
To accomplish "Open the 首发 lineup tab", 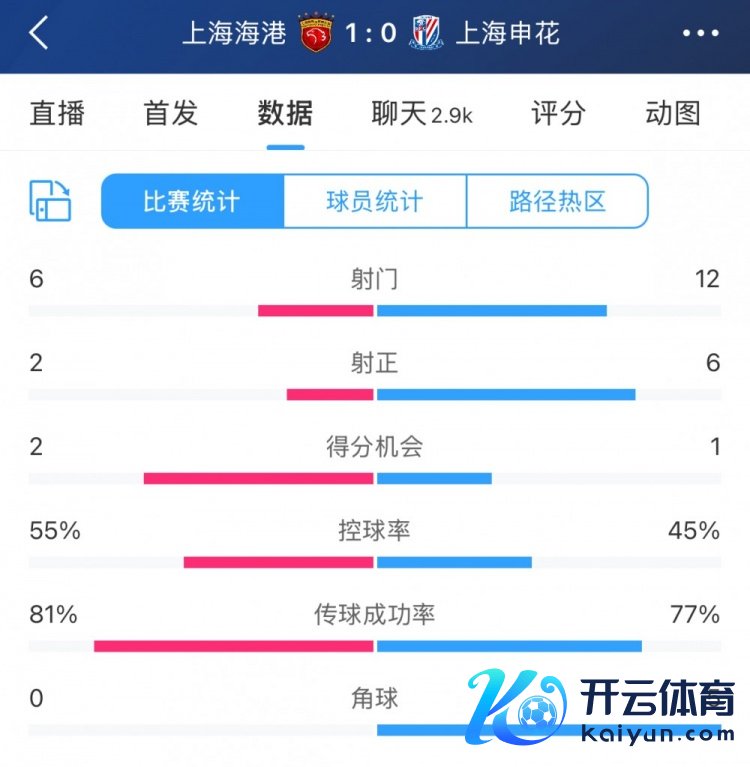I will 171,114.
